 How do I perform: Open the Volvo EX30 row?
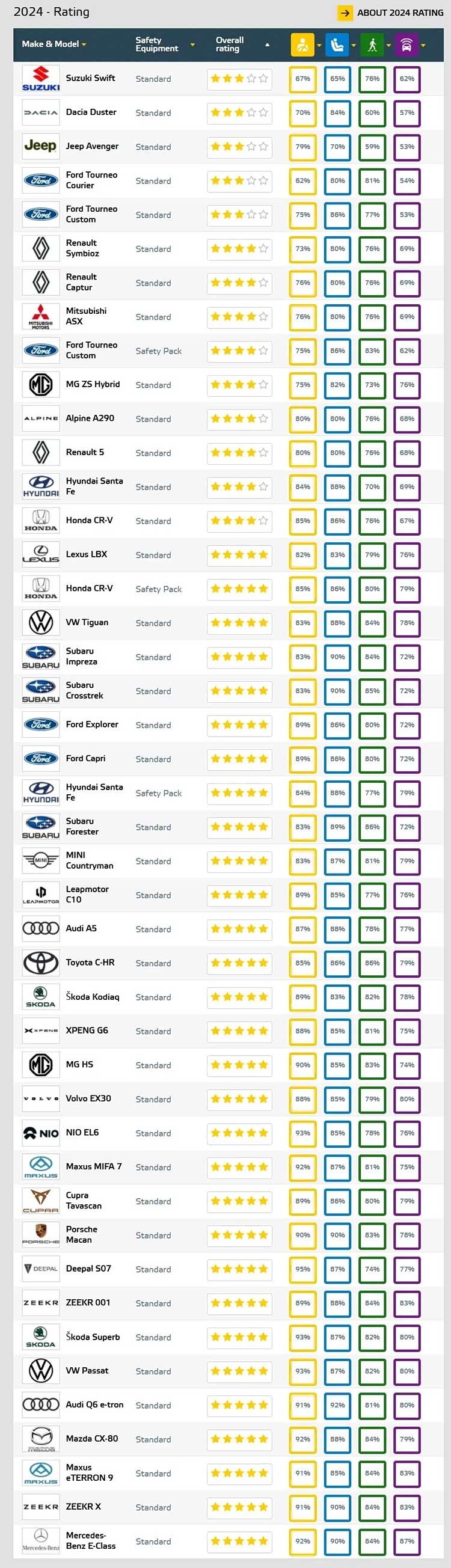click(x=88, y=1098)
